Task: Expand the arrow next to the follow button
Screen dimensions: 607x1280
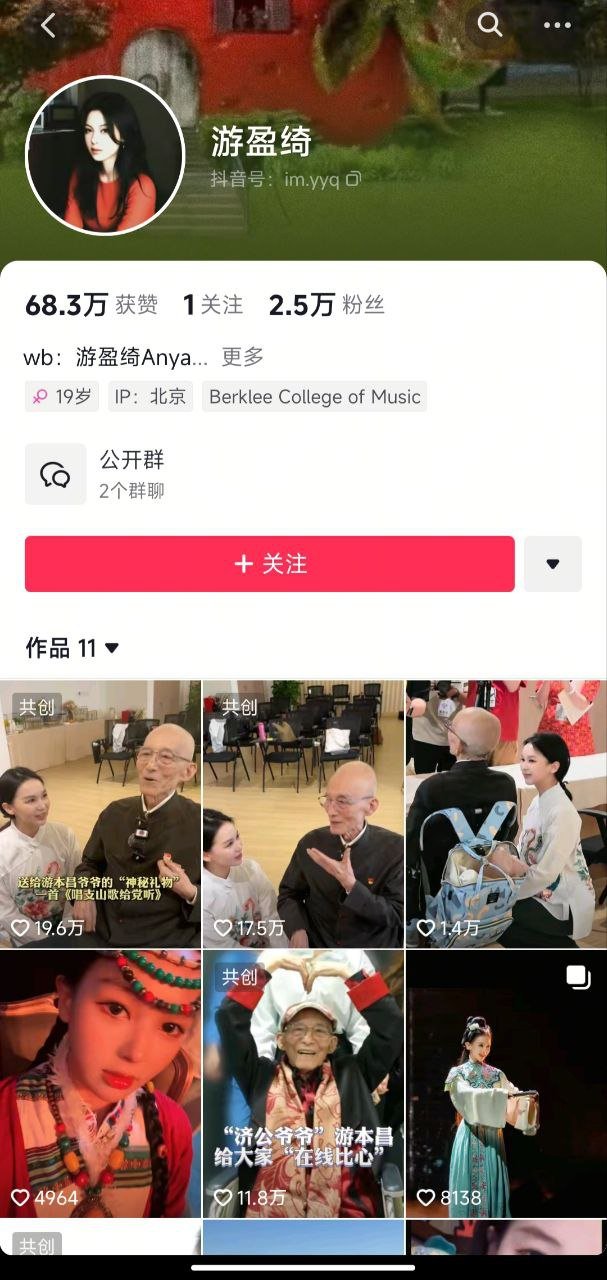Action: click(553, 564)
